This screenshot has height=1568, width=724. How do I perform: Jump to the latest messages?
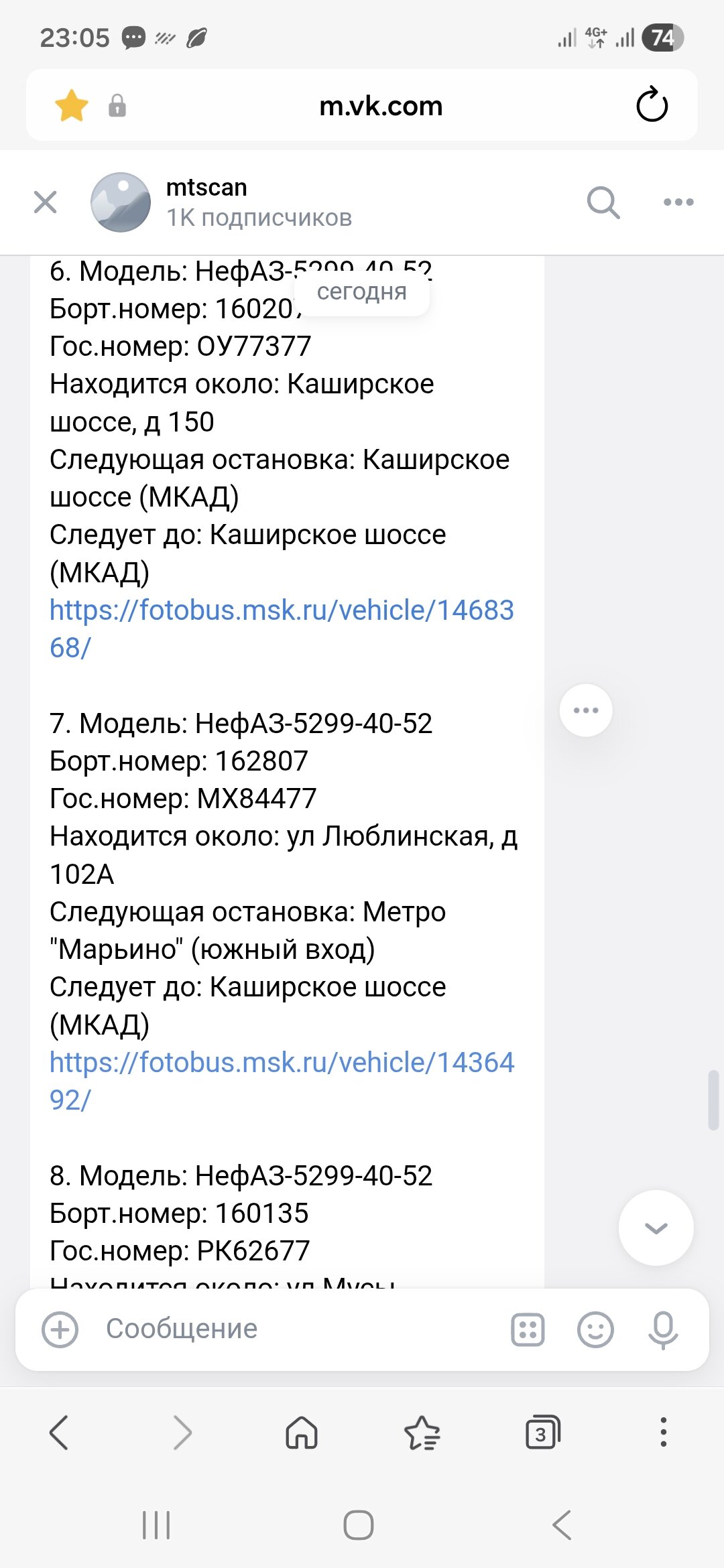(656, 1228)
